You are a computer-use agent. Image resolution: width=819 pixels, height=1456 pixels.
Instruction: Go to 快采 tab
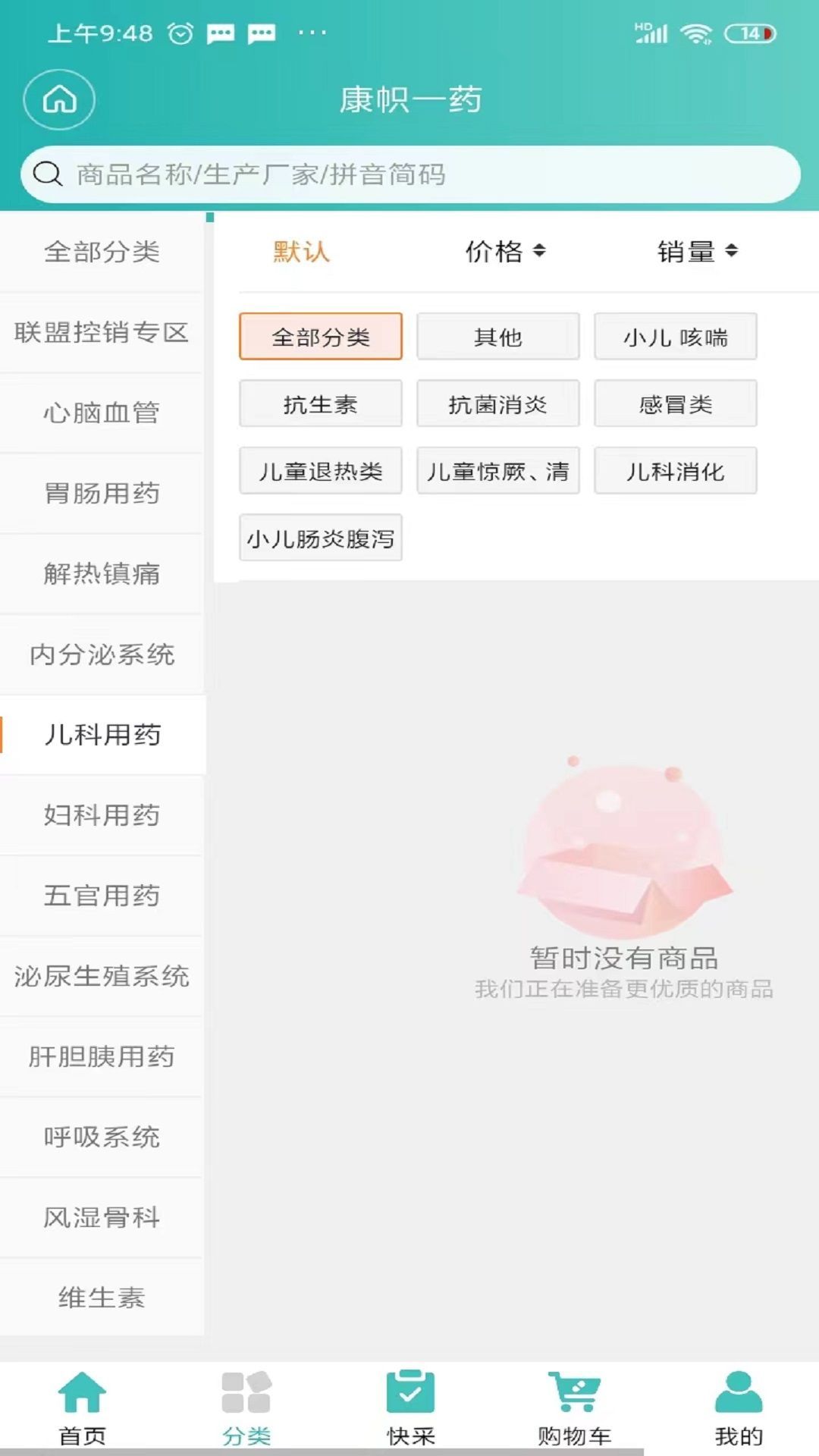point(410,1407)
